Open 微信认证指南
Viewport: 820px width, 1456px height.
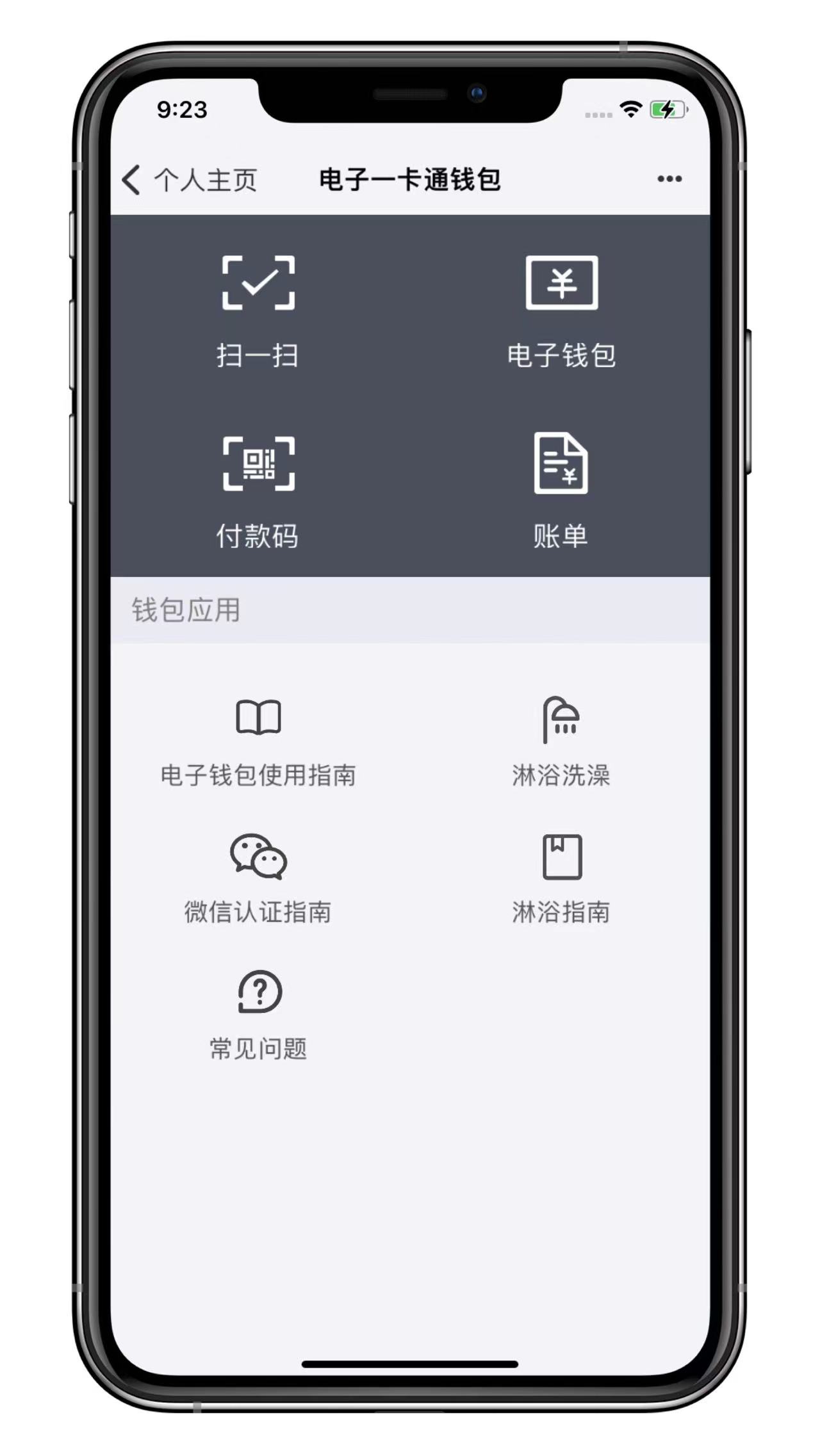[x=258, y=879]
